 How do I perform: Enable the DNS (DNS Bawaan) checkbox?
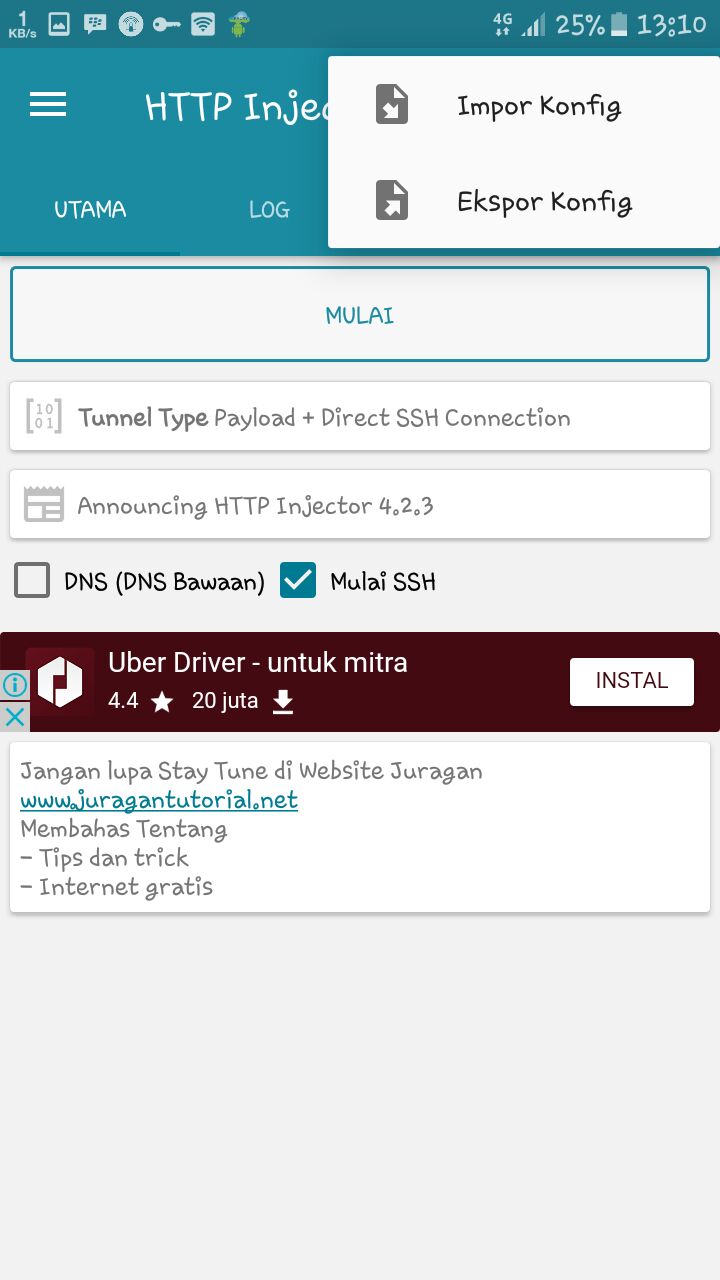(32, 581)
